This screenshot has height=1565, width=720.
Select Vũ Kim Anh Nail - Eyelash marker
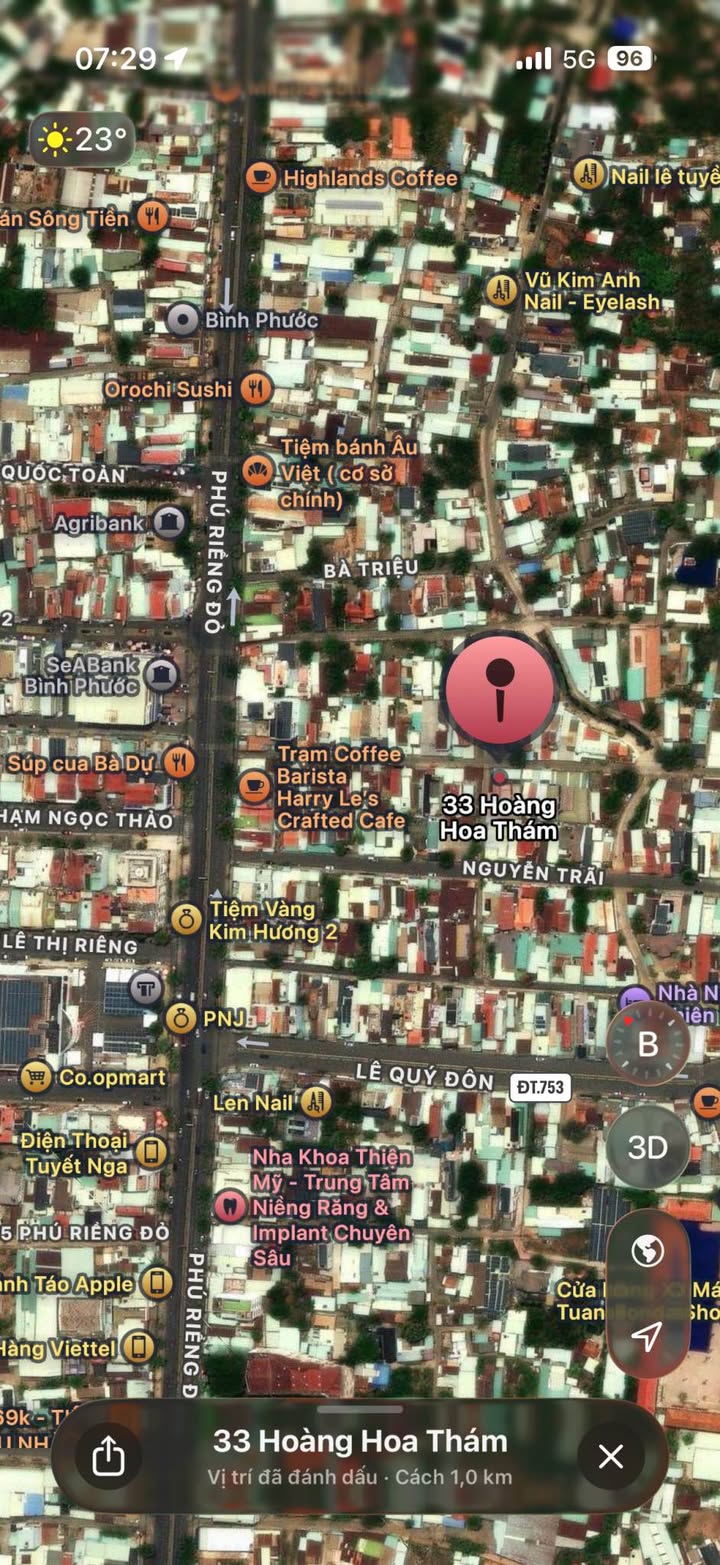pos(502,290)
